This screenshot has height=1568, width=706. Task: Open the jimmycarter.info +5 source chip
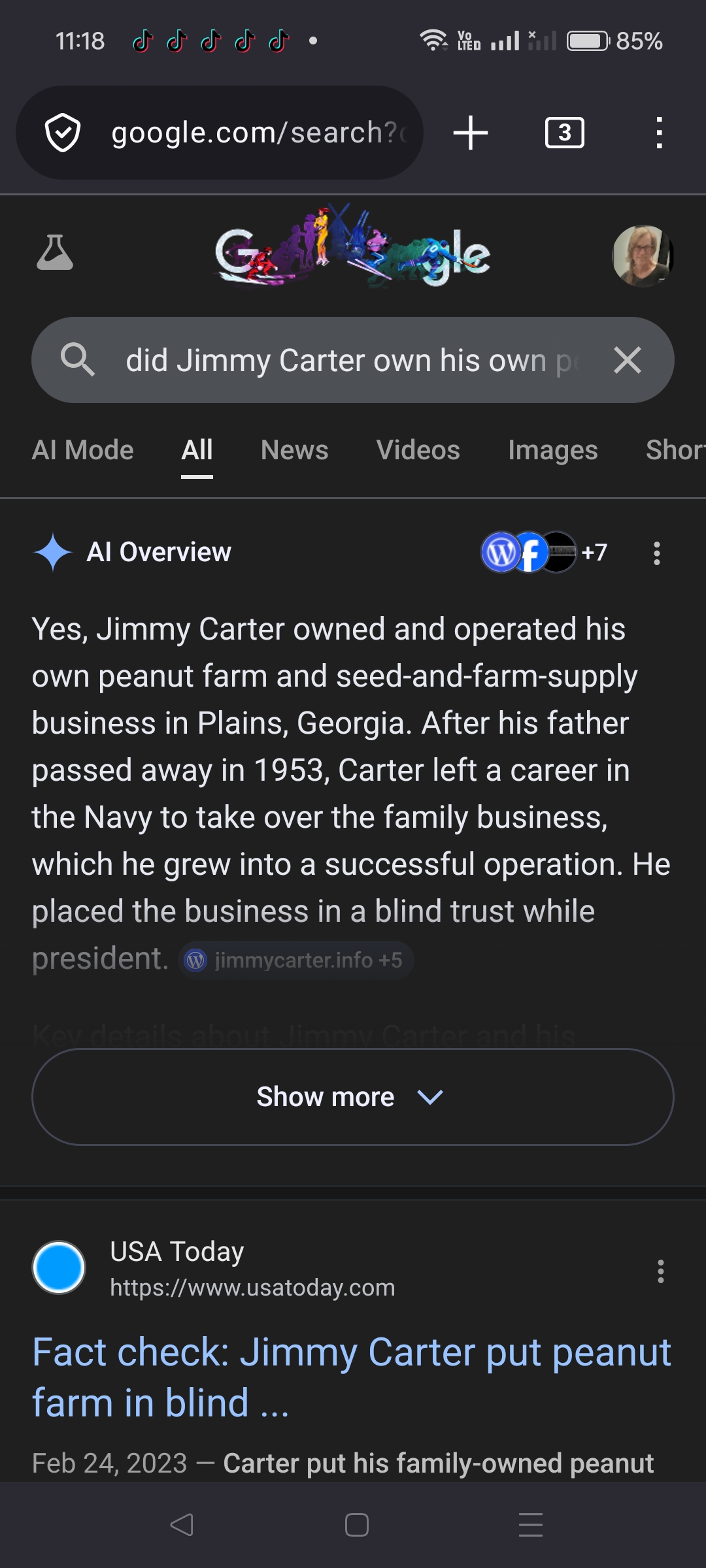[295, 960]
